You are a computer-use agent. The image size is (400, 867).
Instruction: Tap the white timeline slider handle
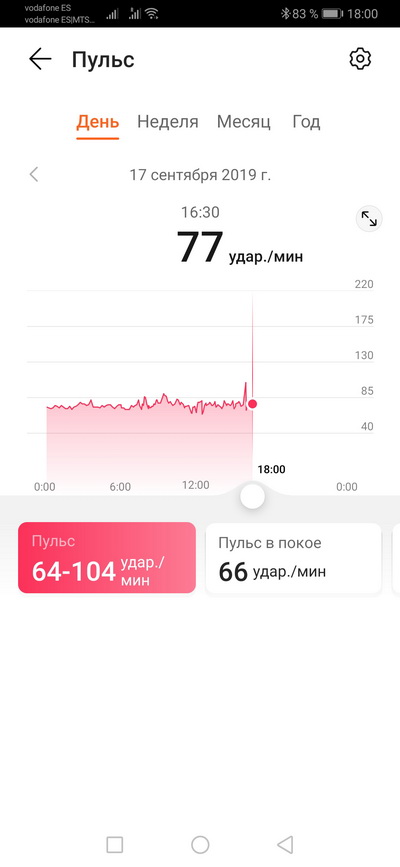(252, 497)
